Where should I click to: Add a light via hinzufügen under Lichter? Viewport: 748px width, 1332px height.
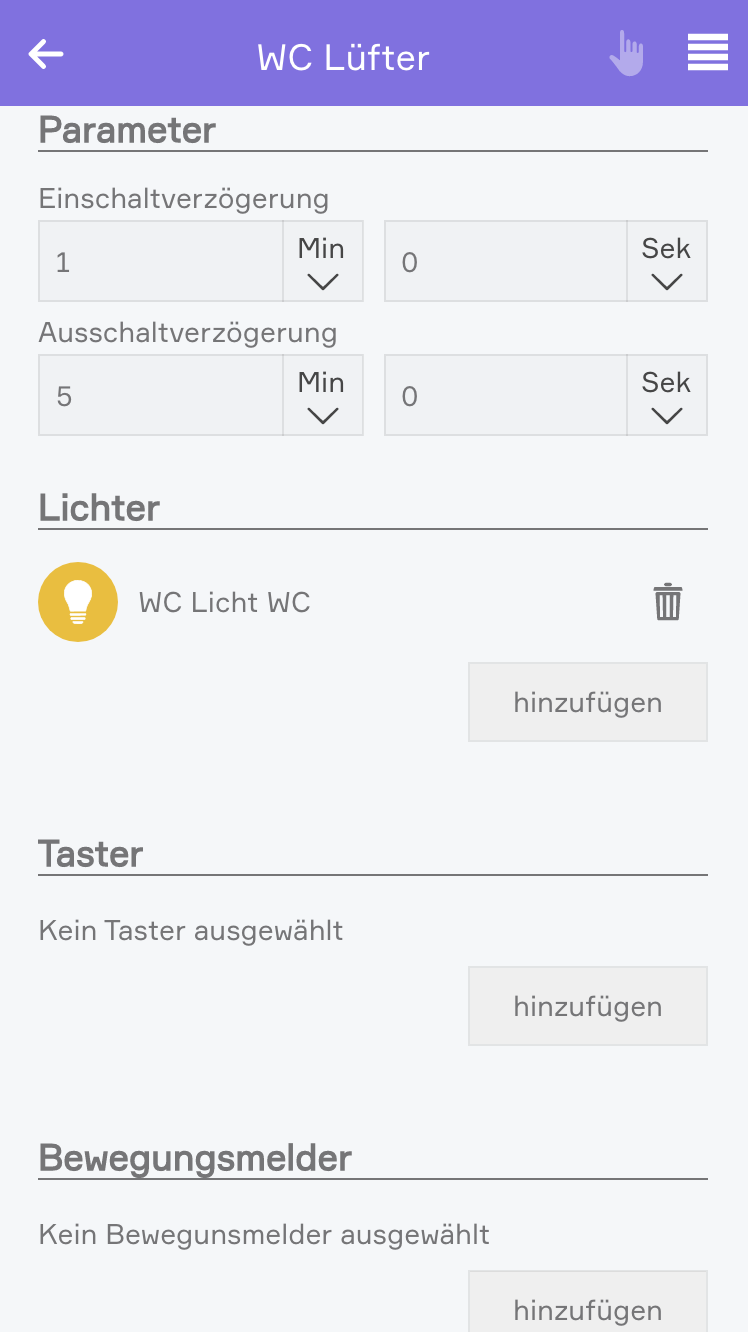pyautogui.click(x=587, y=702)
